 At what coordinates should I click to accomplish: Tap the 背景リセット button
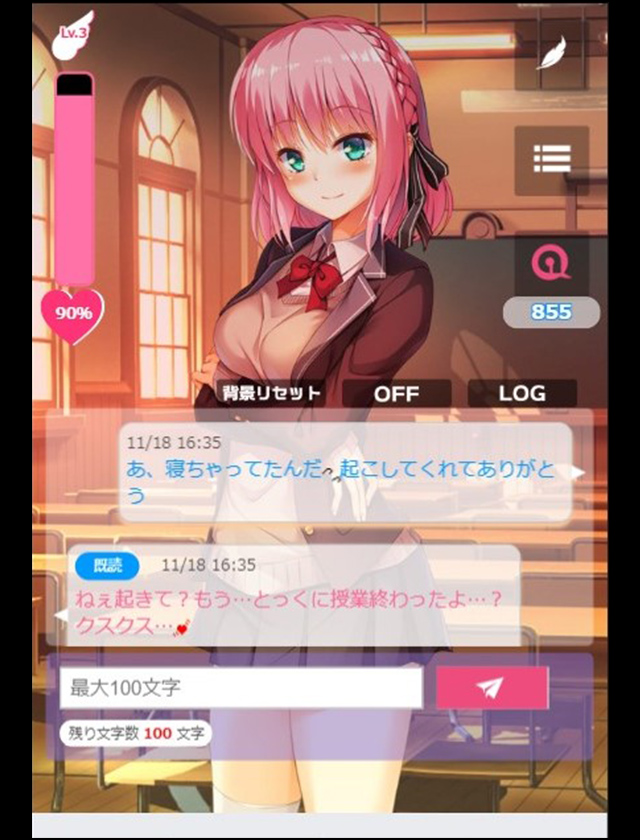click(x=273, y=393)
